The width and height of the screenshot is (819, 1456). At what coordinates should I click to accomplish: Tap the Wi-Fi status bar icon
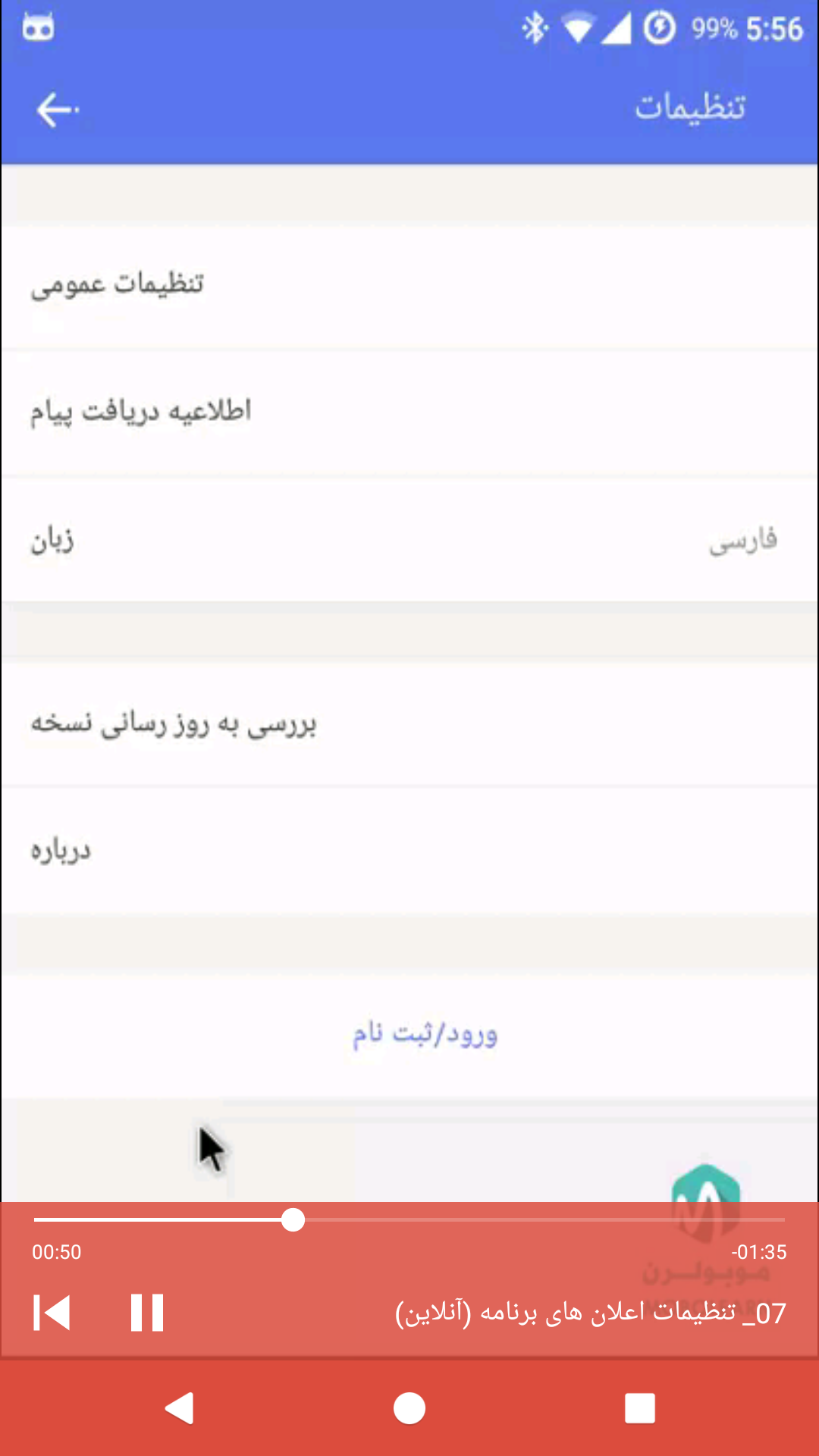click(578, 27)
